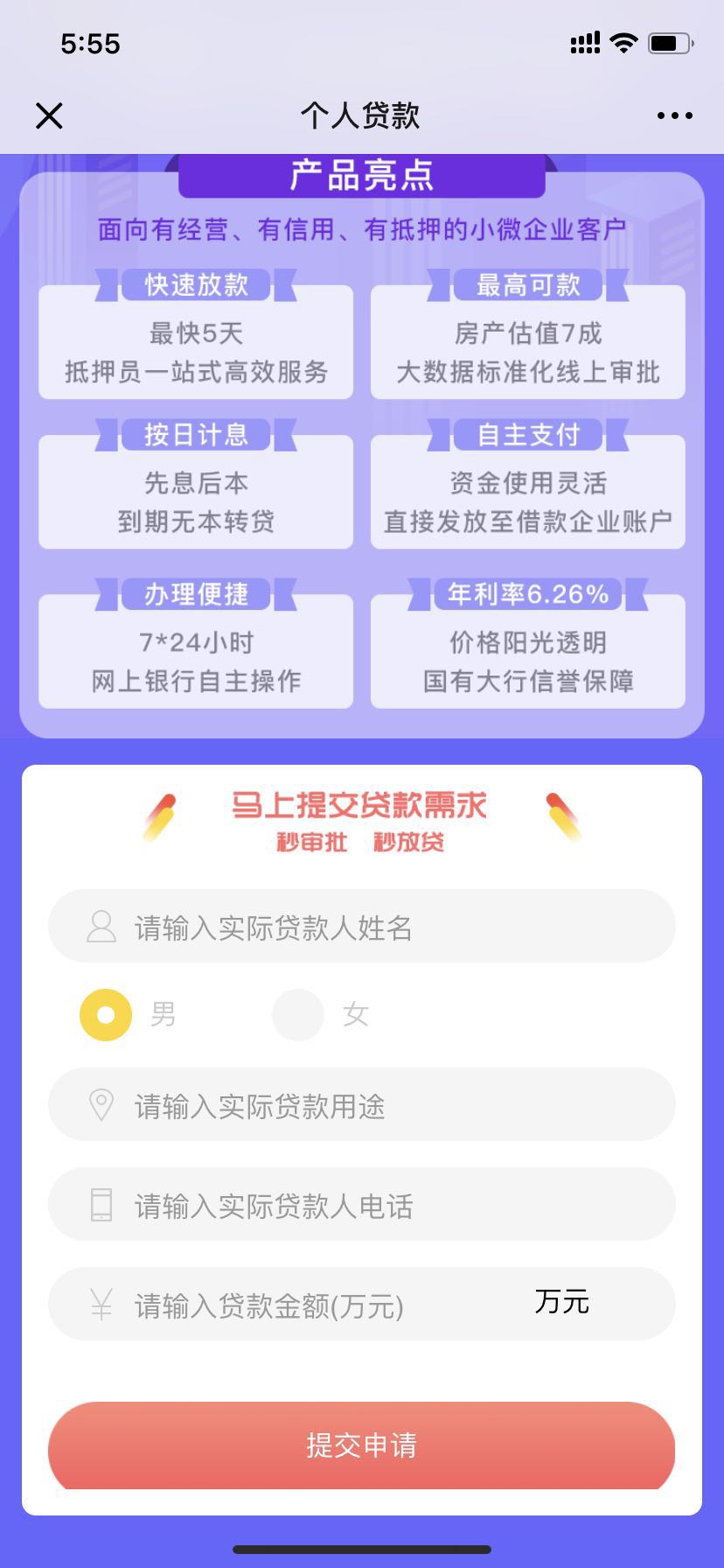Viewport: 724px width, 1568px height.
Task: Click the person icon in the name field
Action: pos(102,926)
